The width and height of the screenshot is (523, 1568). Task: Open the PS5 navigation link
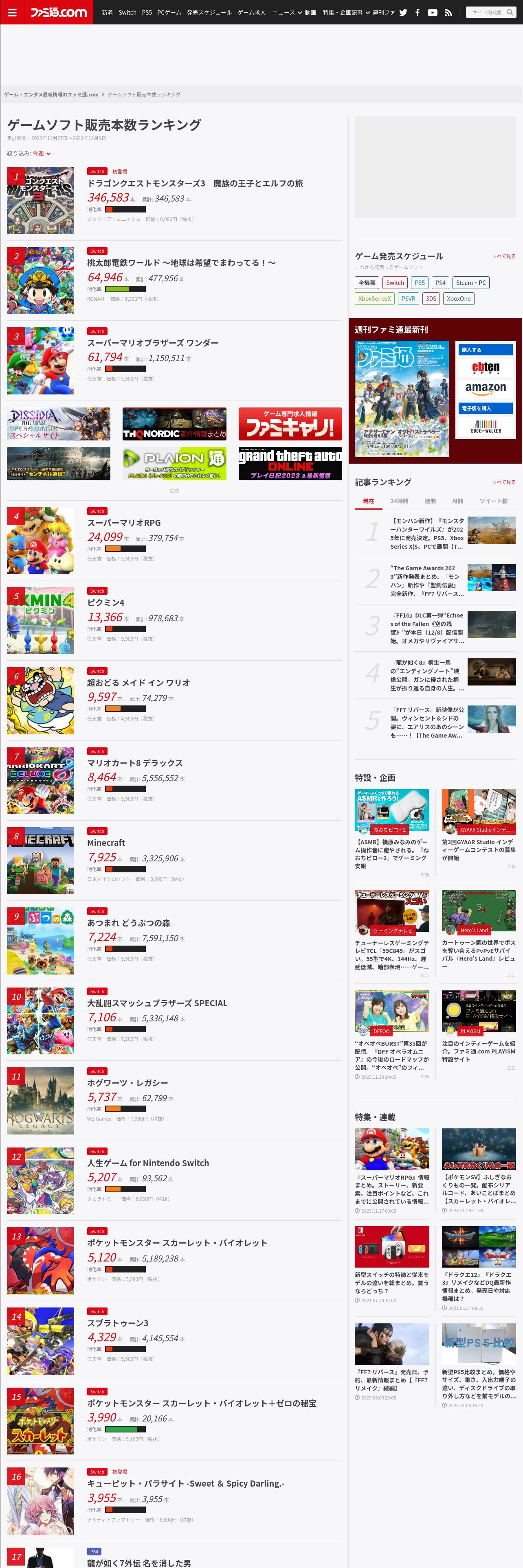(x=147, y=12)
